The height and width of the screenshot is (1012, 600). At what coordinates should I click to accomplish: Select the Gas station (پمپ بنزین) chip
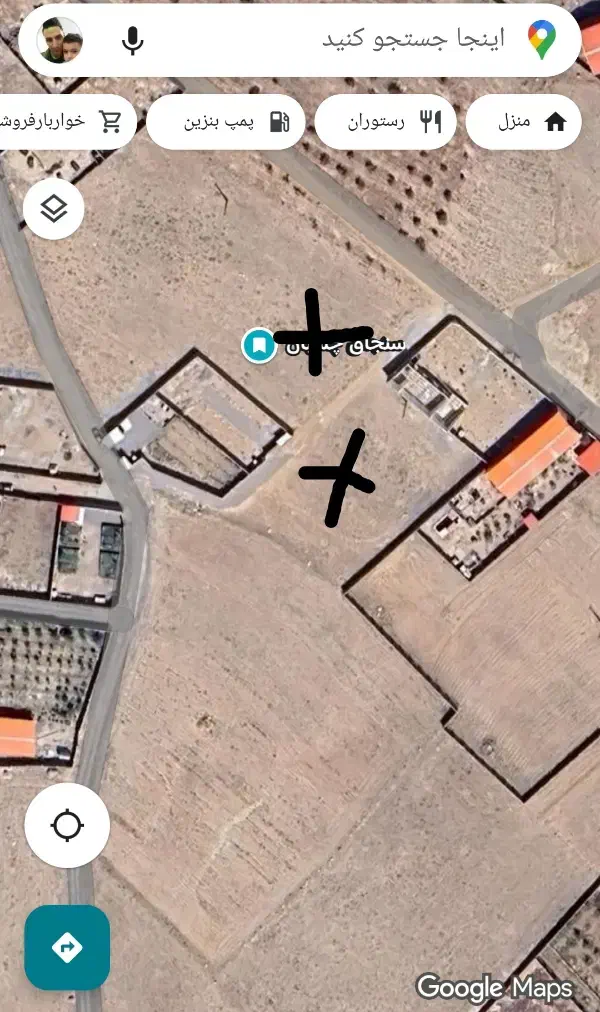coord(225,121)
